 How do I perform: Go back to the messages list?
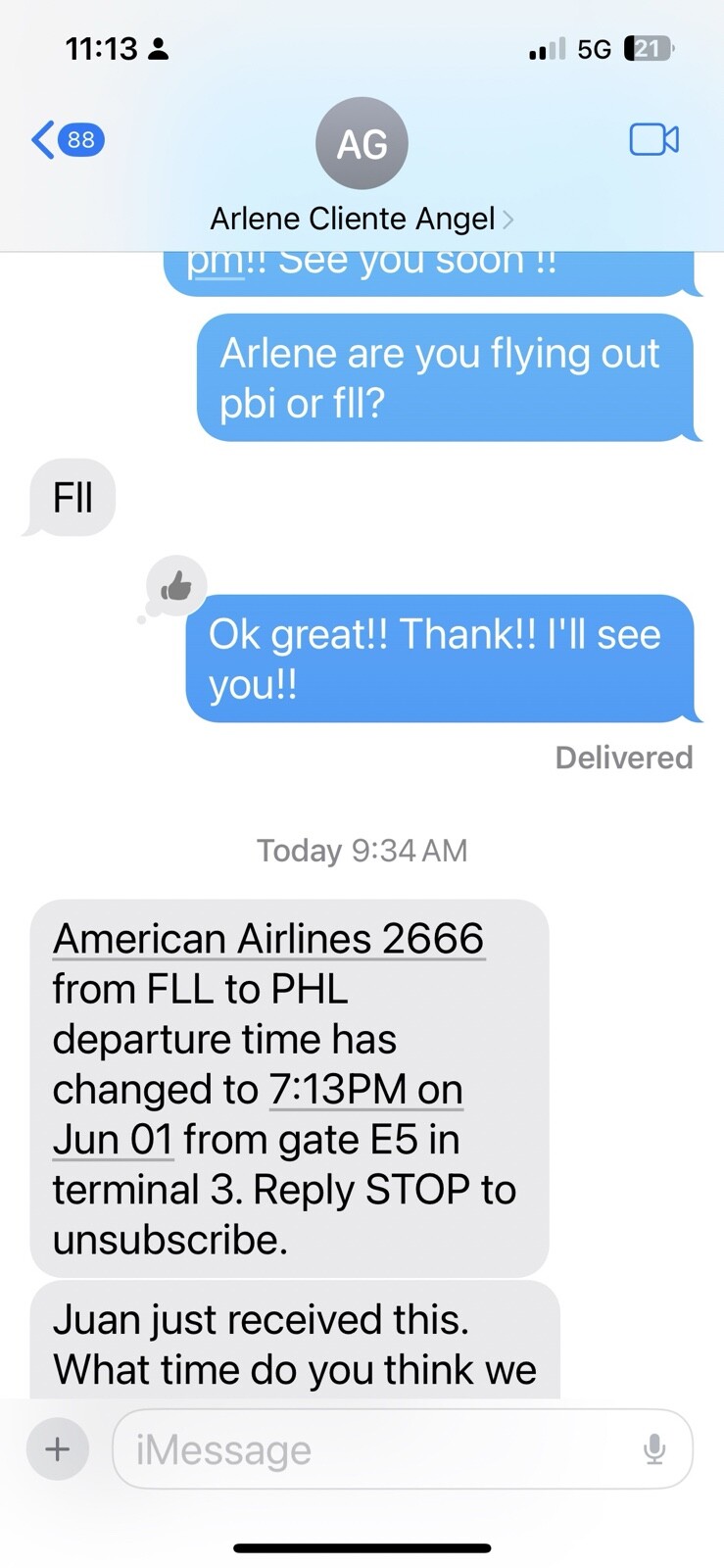coord(67,140)
